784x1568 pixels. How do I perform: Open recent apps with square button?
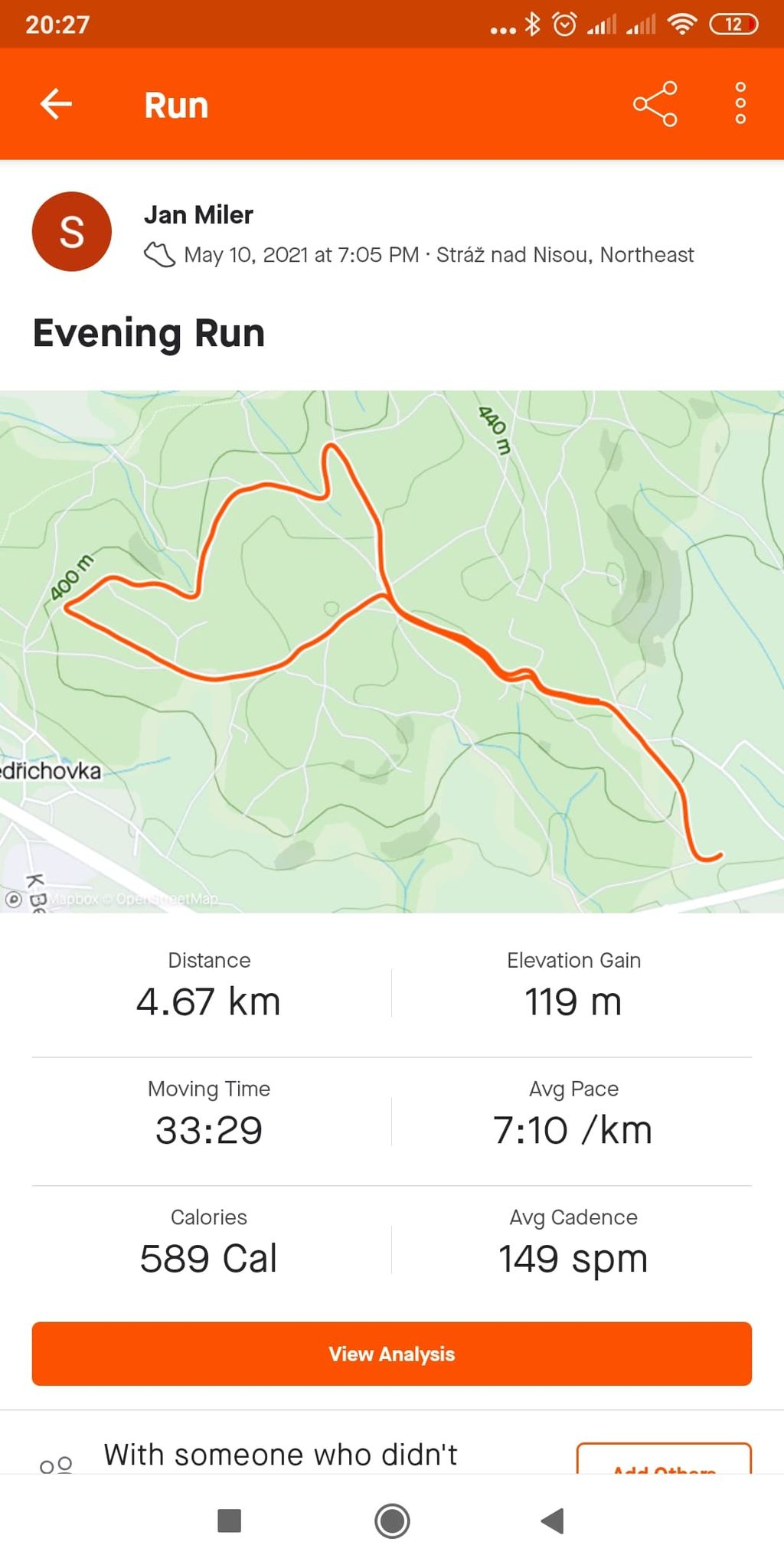click(x=230, y=1521)
